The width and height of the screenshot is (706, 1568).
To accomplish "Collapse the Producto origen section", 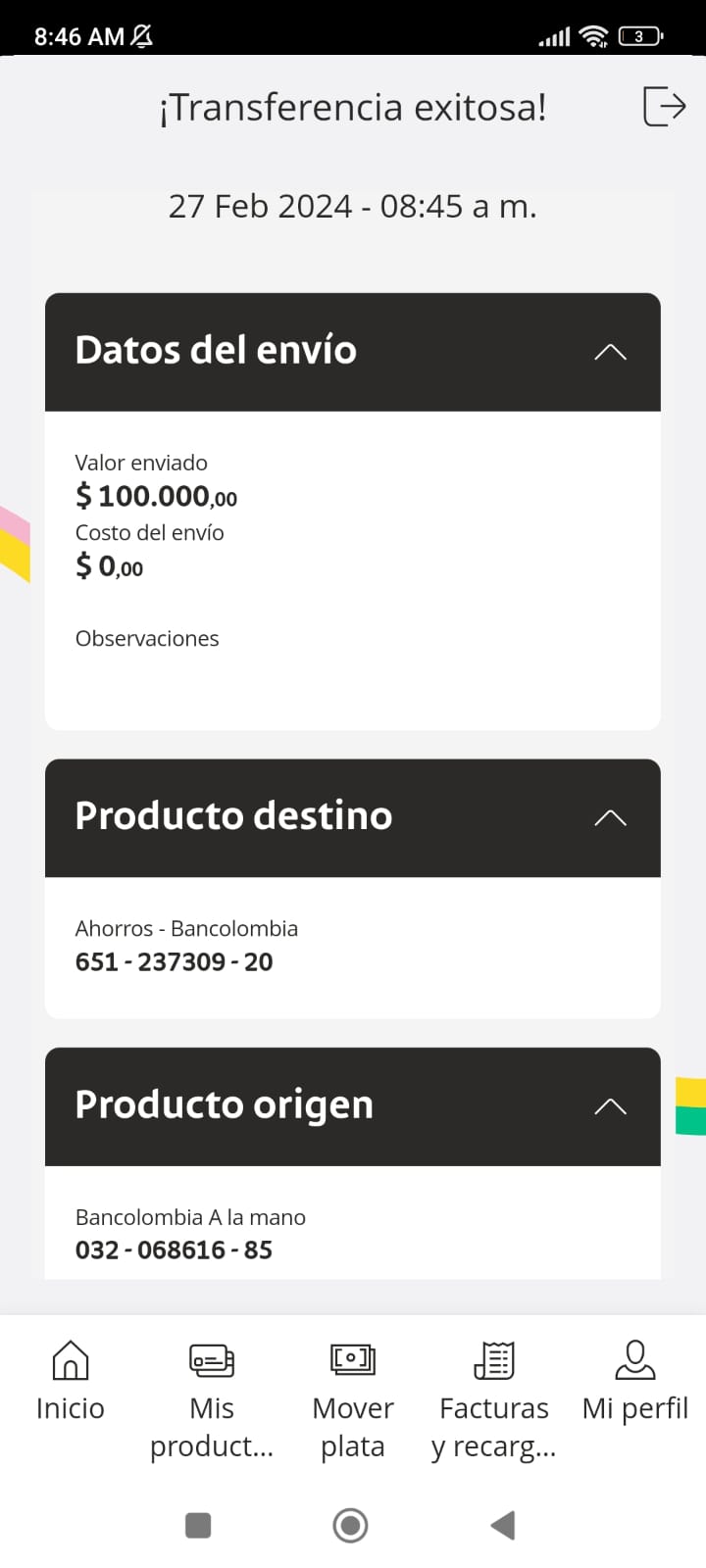I will (x=610, y=1106).
